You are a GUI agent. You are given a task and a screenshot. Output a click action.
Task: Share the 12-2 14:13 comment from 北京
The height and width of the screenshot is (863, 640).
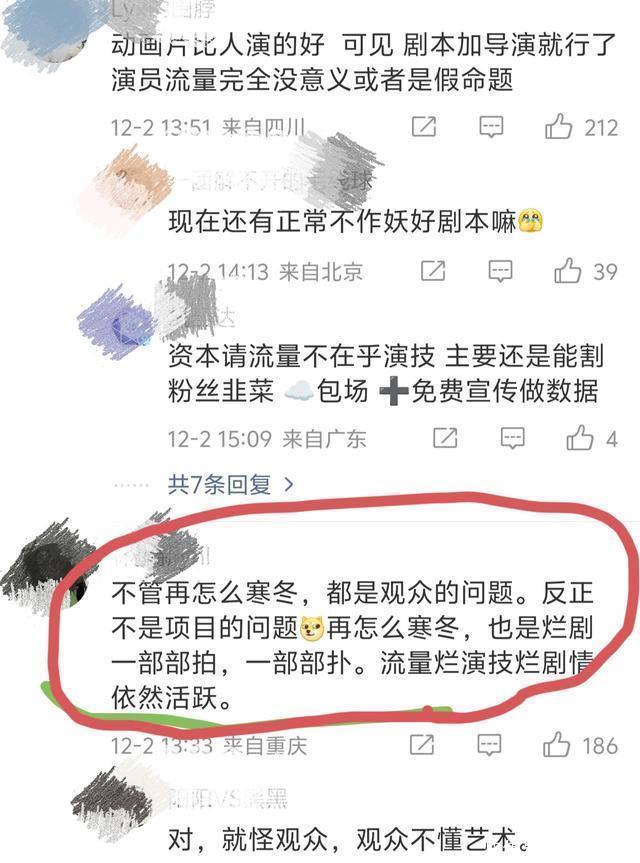pyautogui.click(x=432, y=270)
